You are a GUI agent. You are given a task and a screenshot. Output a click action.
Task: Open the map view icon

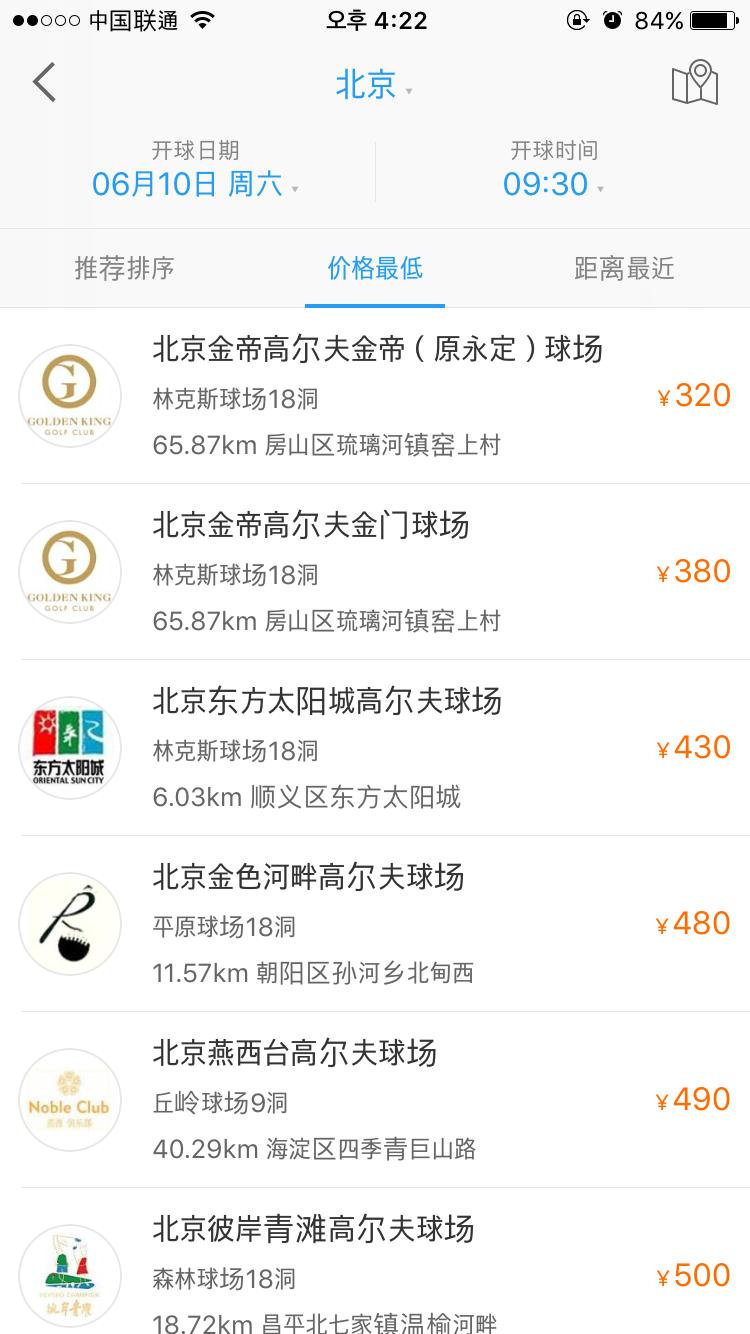pyautogui.click(x=695, y=83)
